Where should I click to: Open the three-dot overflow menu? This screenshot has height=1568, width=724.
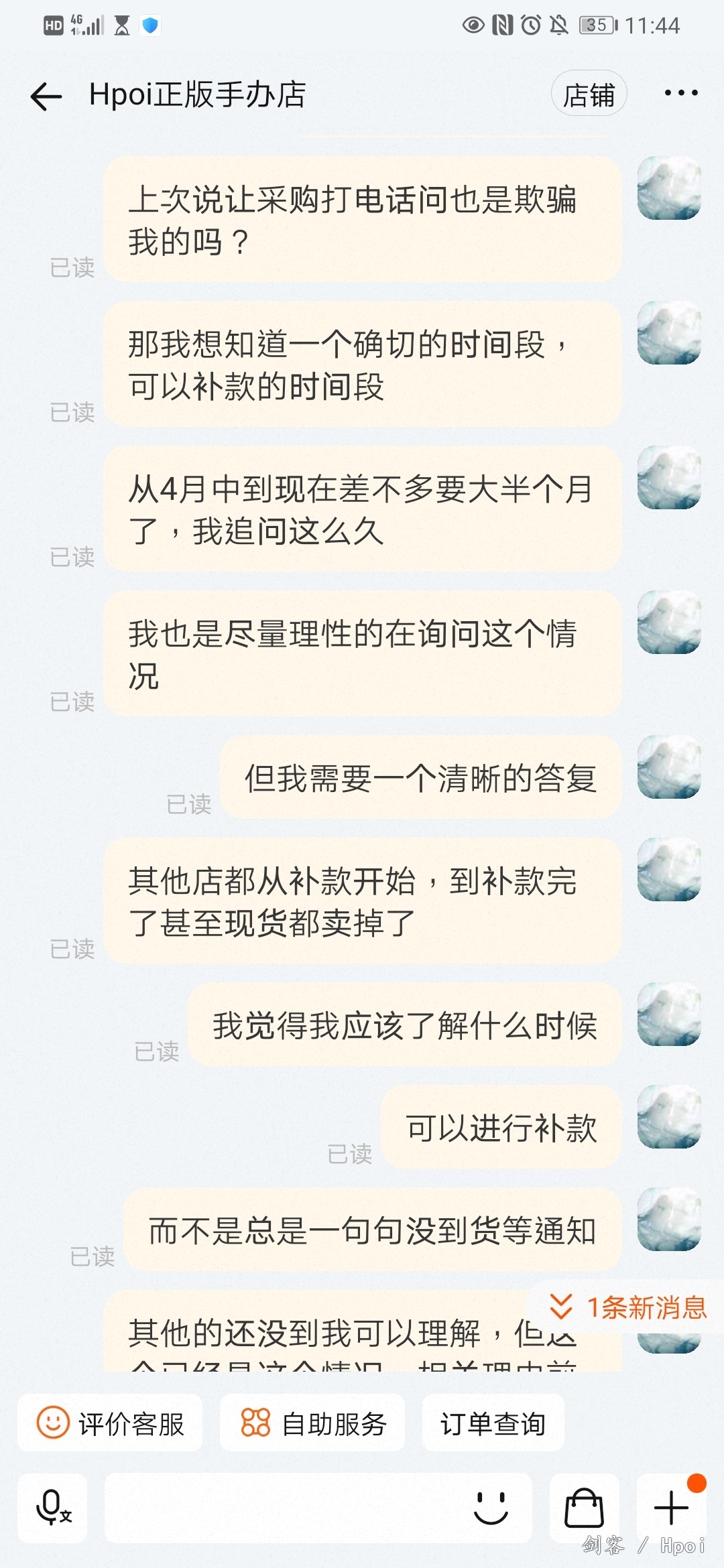[680, 93]
